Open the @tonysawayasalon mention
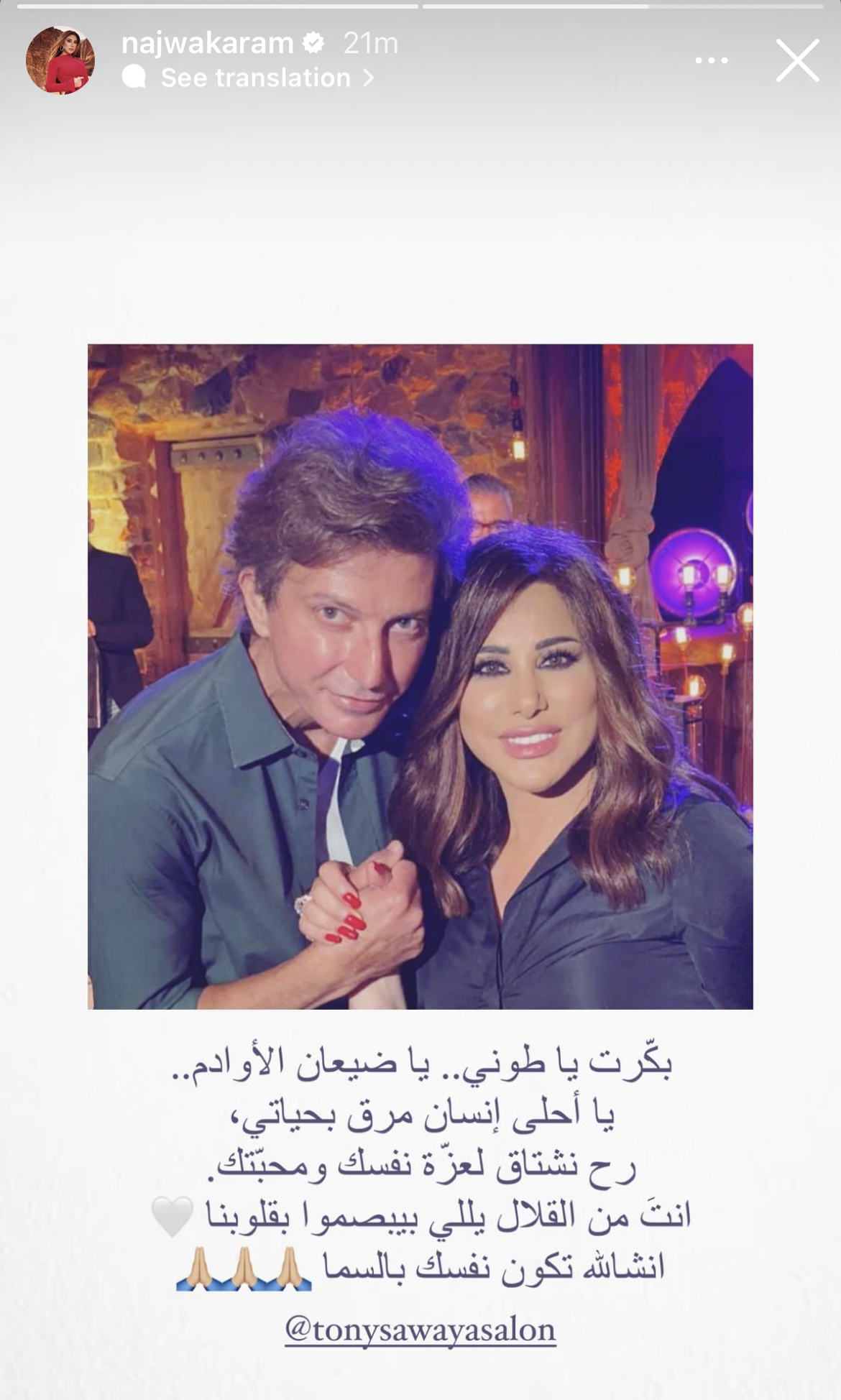The height and width of the screenshot is (1400, 841). (420, 1330)
